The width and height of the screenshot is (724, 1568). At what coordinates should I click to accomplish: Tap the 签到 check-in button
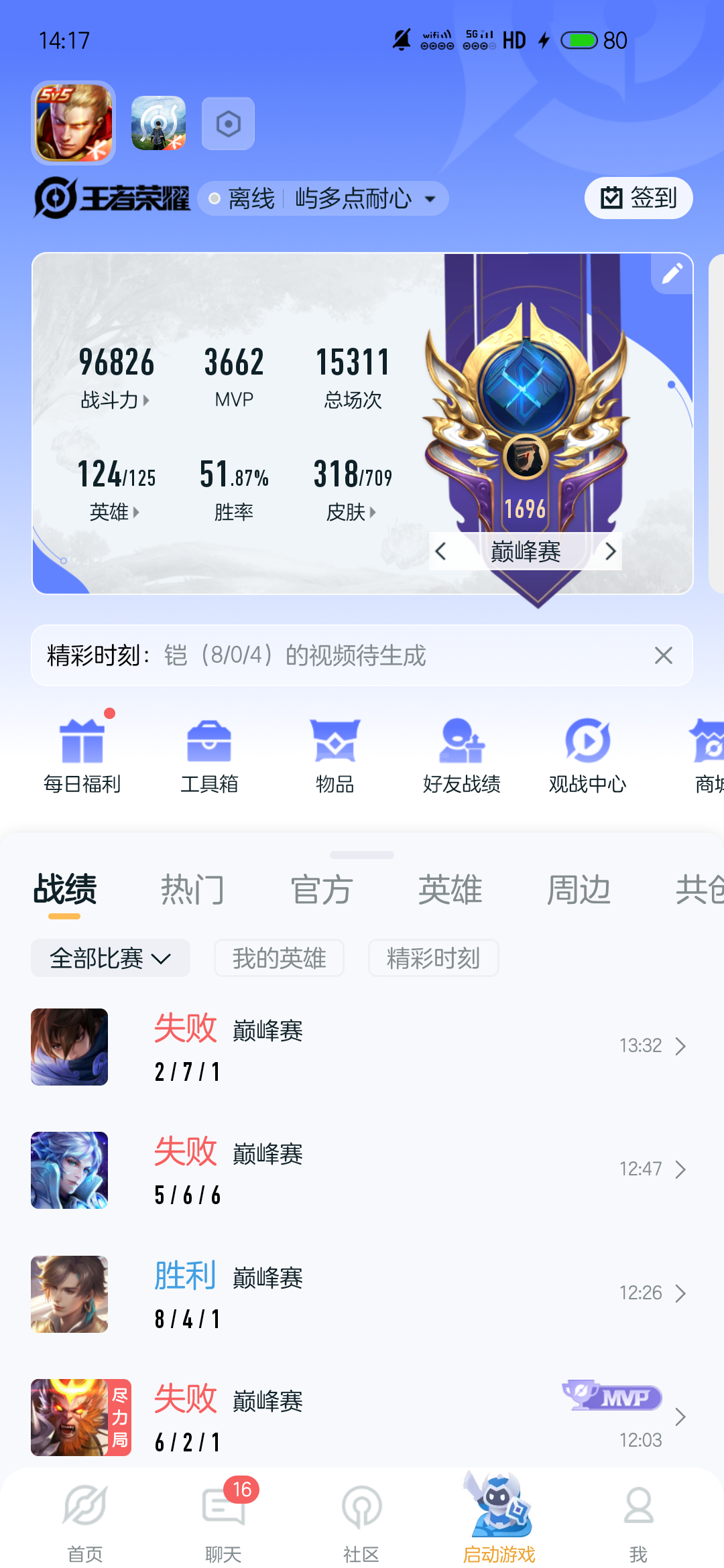638,198
